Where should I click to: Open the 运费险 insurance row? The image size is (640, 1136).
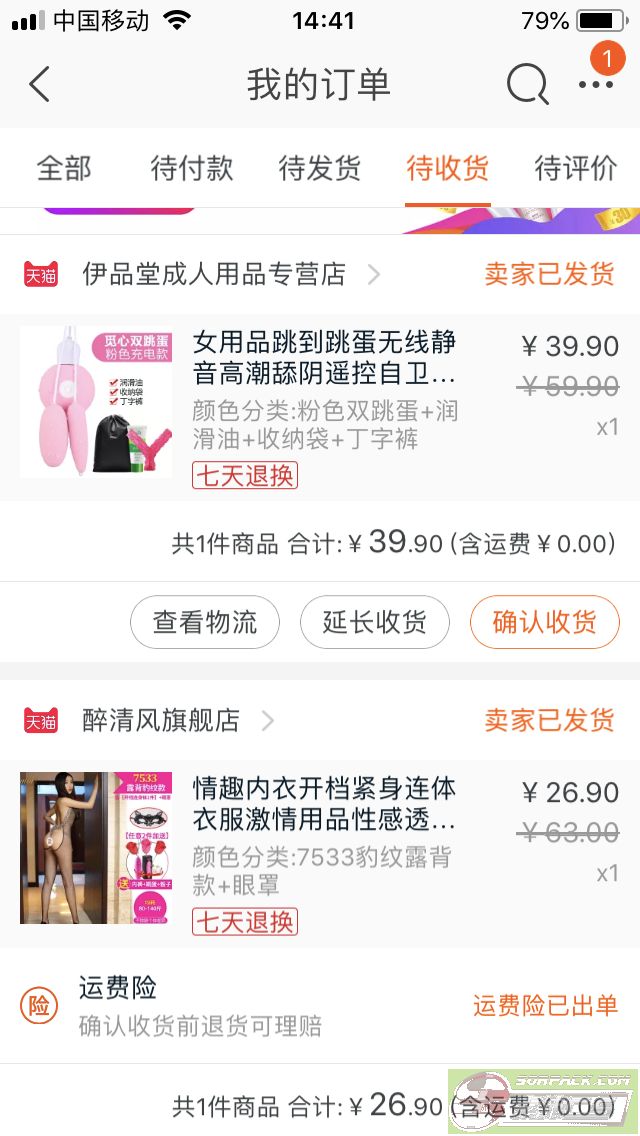coord(320,1005)
